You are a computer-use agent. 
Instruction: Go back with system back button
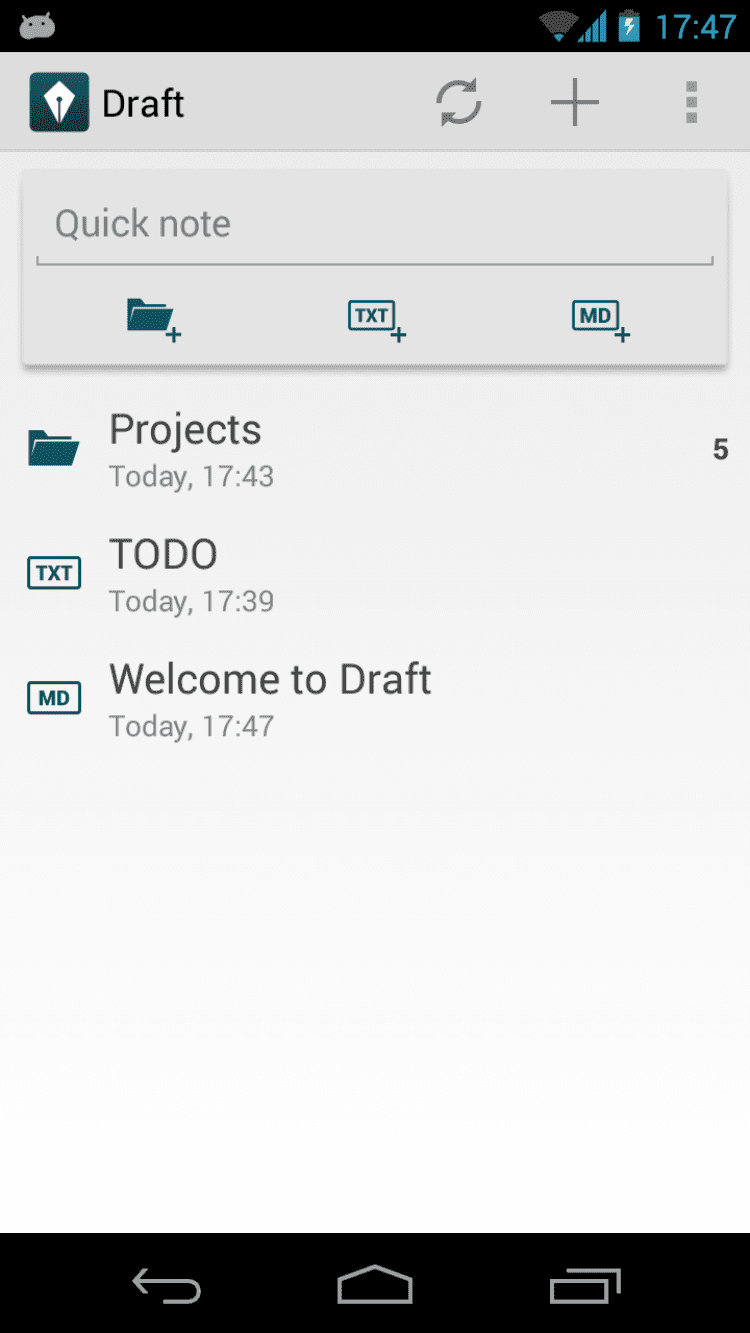[166, 1285]
